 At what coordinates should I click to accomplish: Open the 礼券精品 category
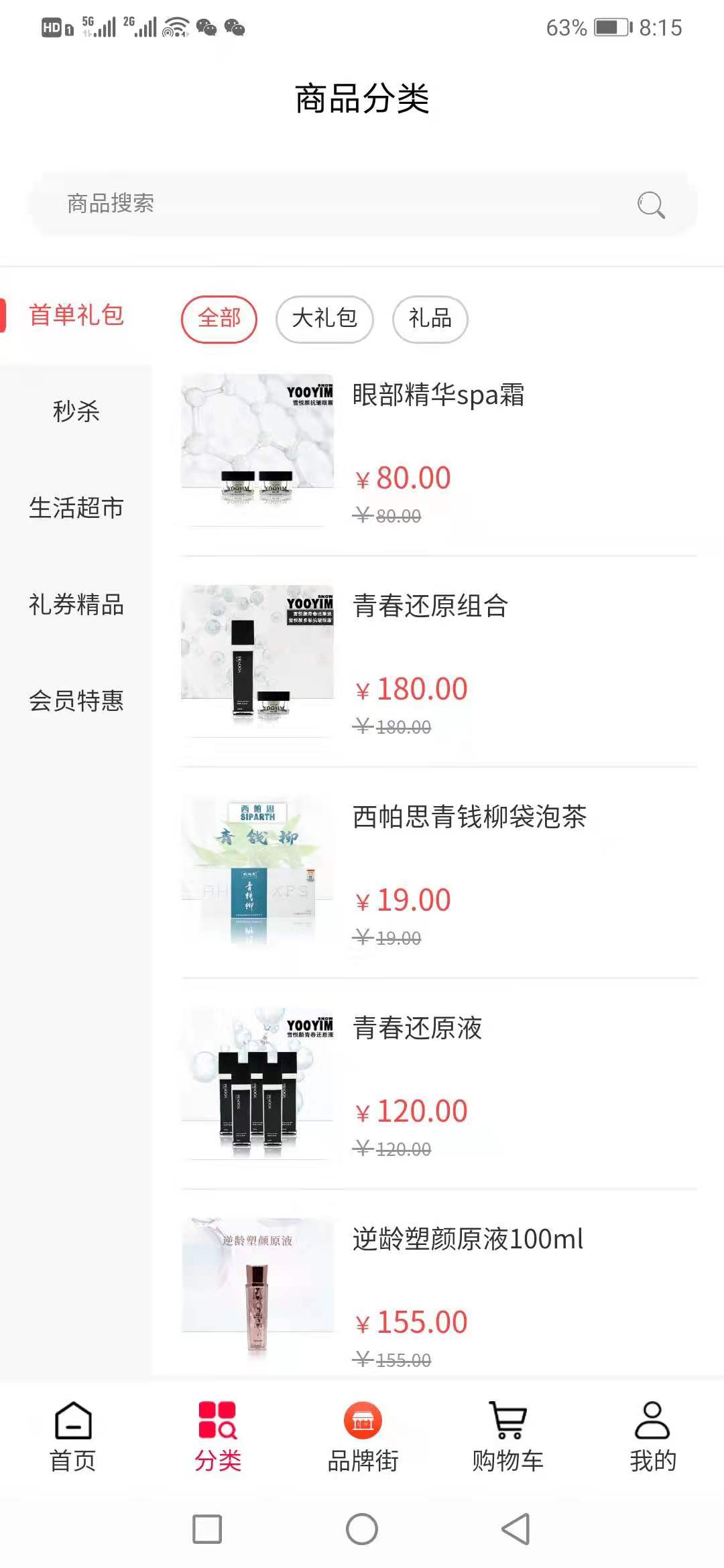(x=76, y=604)
